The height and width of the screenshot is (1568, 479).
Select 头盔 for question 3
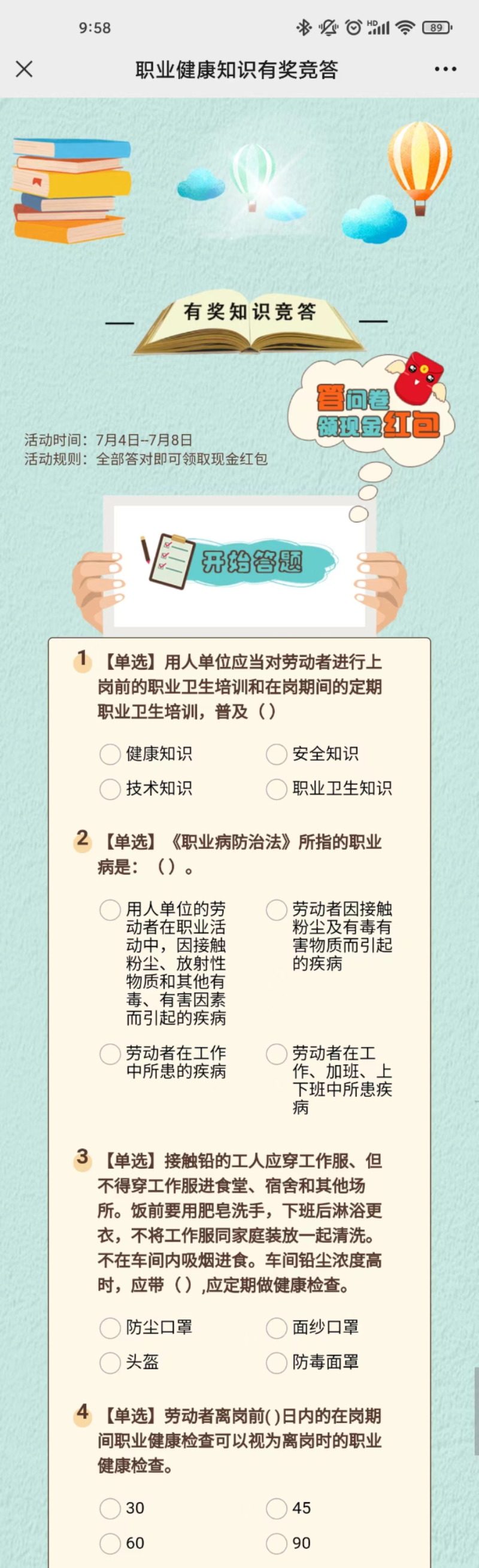(110, 1362)
